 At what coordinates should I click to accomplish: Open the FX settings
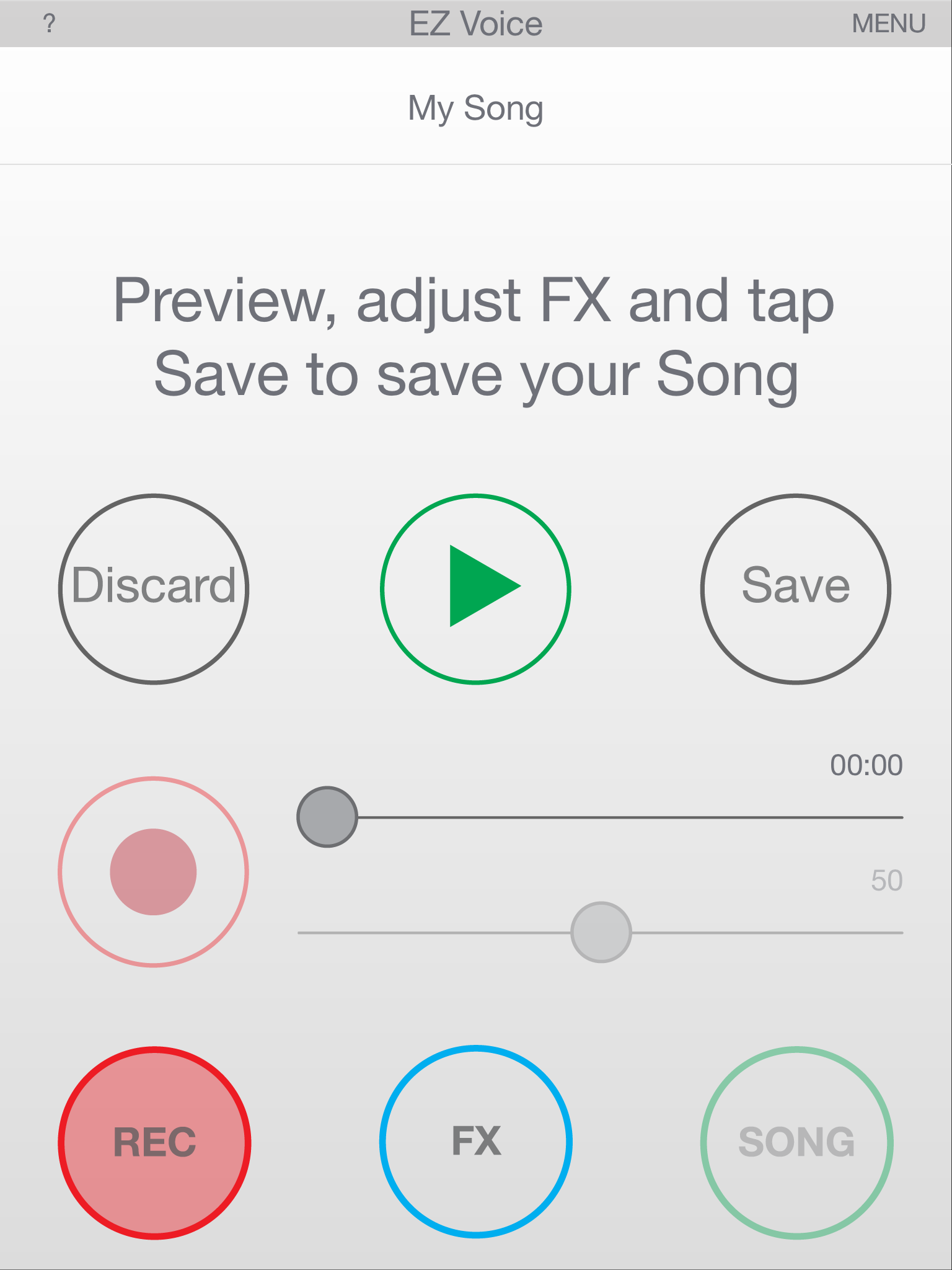(x=475, y=1142)
